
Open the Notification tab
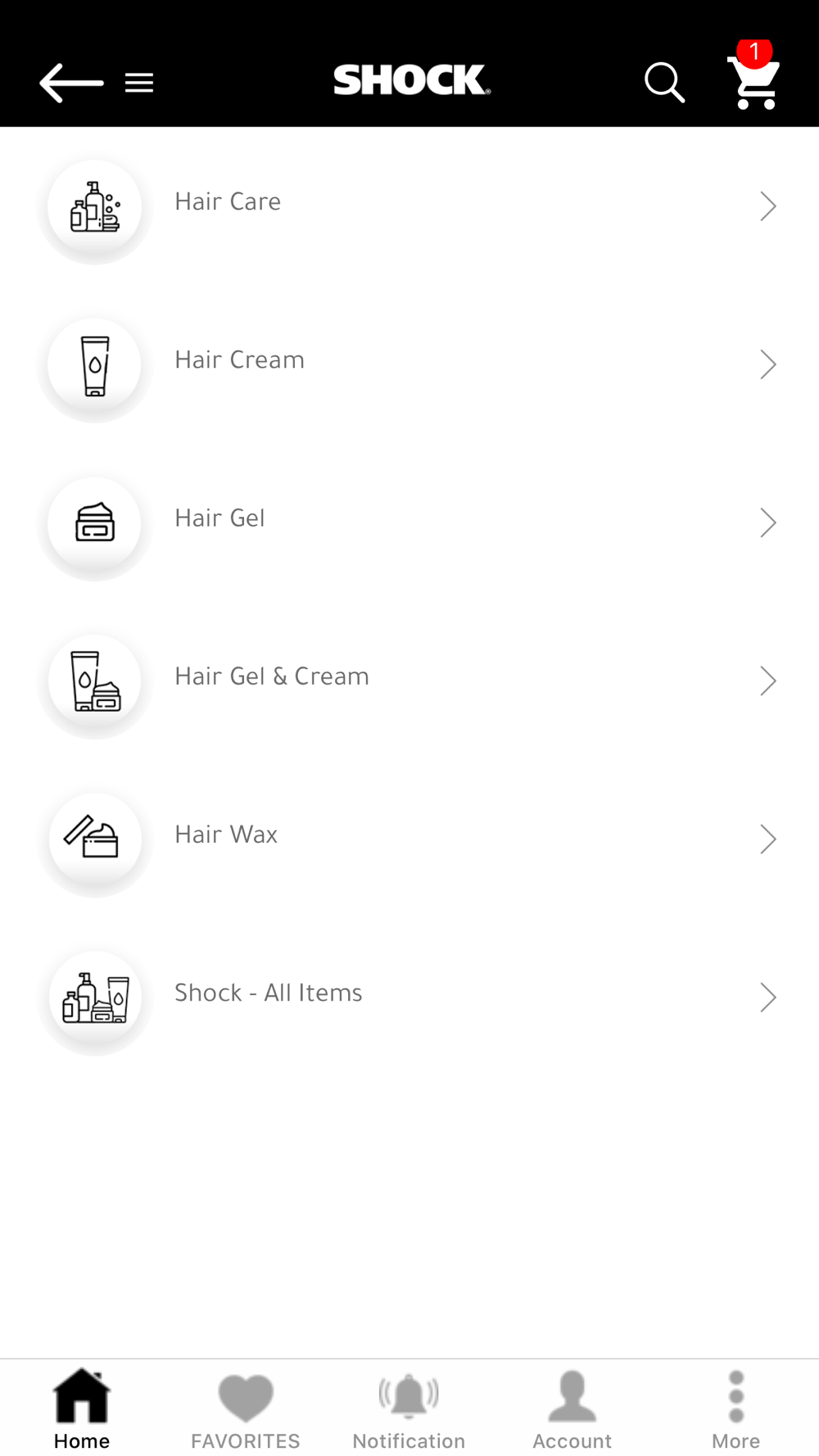pyautogui.click(x=409, y=1409)
